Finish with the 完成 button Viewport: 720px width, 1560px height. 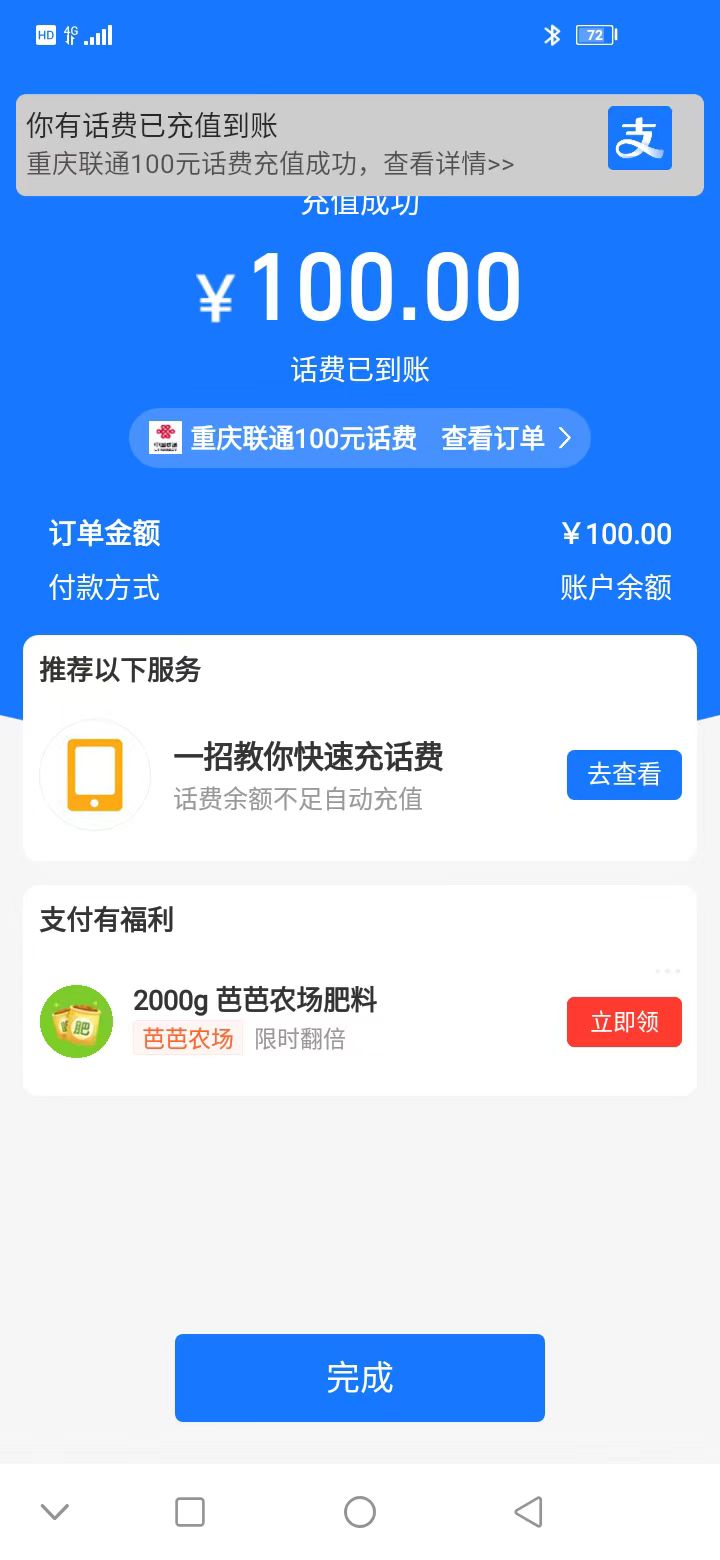pyautogui.click(x=360, y=1378)
